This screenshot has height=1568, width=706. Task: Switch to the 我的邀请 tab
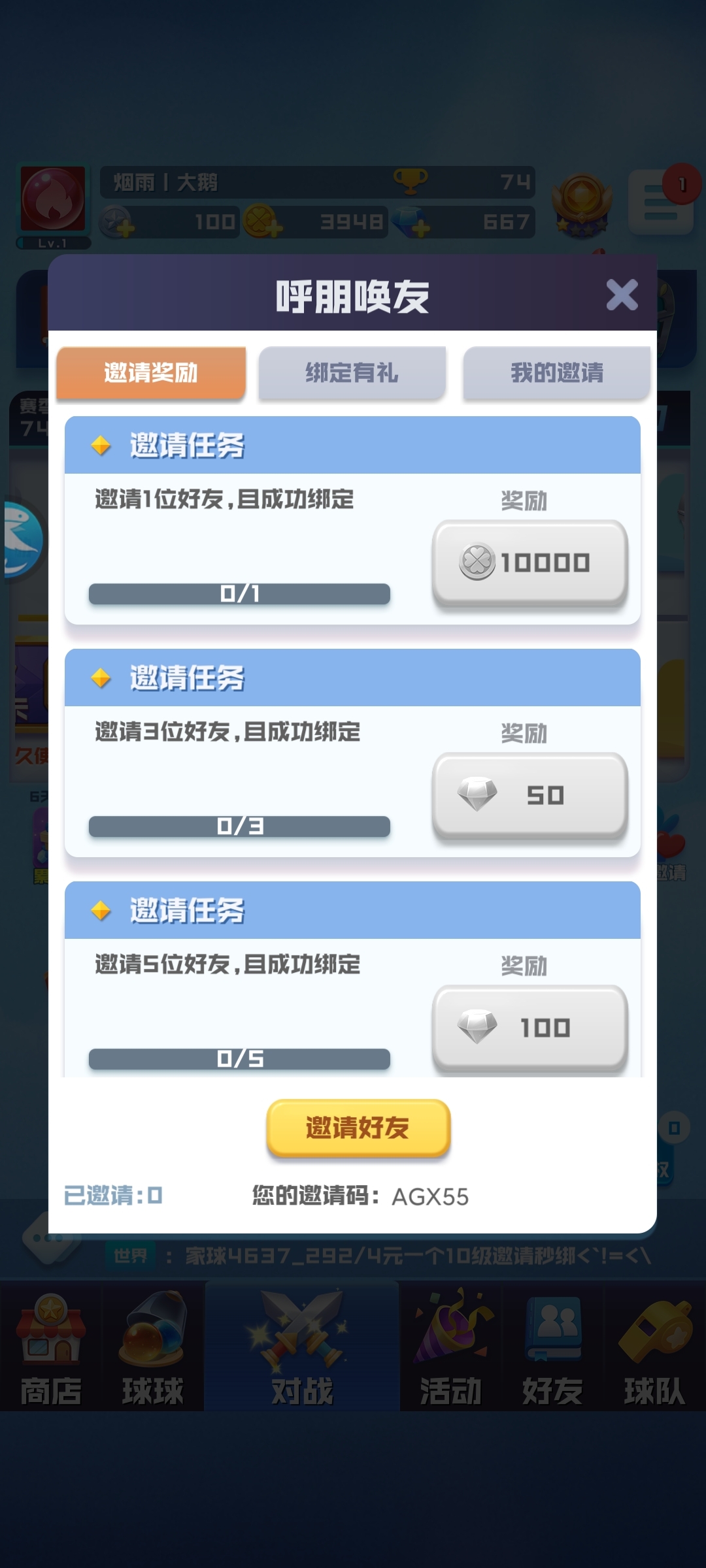[x=557, y=372]
